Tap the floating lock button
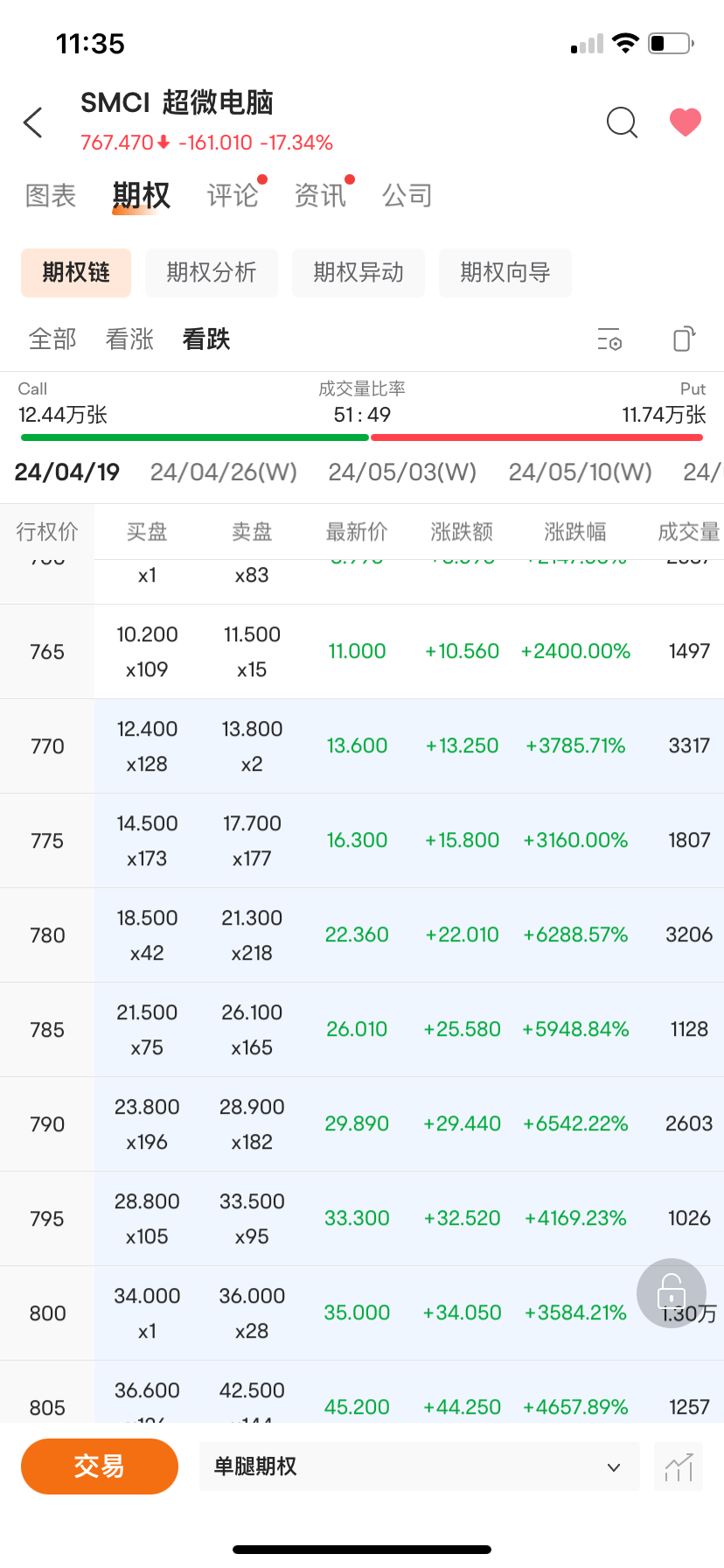 pyautogui.click(x=672, y=1293)
